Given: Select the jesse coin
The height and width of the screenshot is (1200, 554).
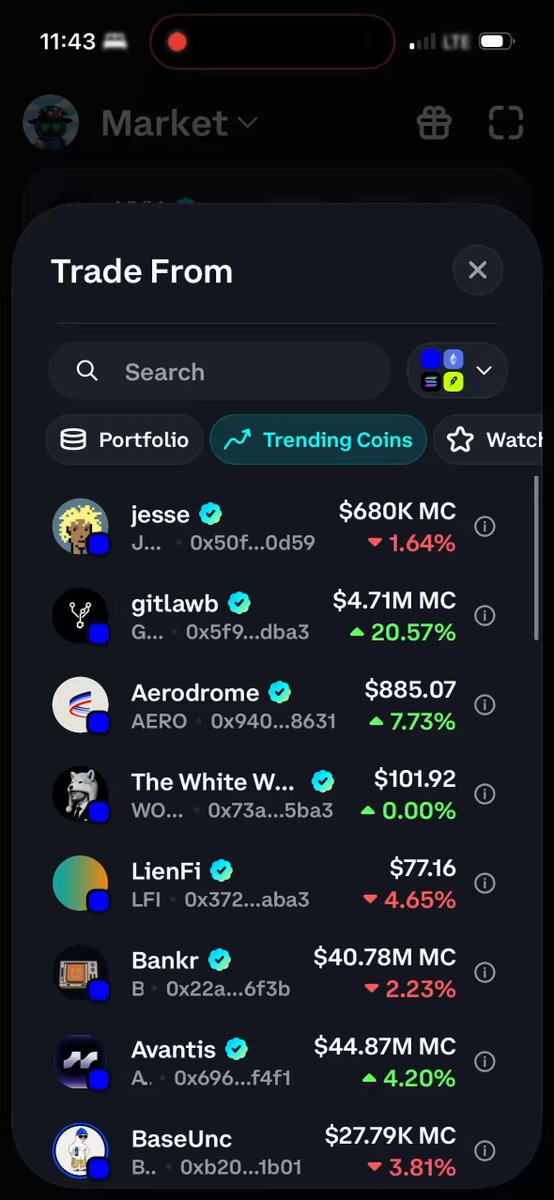Looking at the screenshot, I should tap(254, 527).
